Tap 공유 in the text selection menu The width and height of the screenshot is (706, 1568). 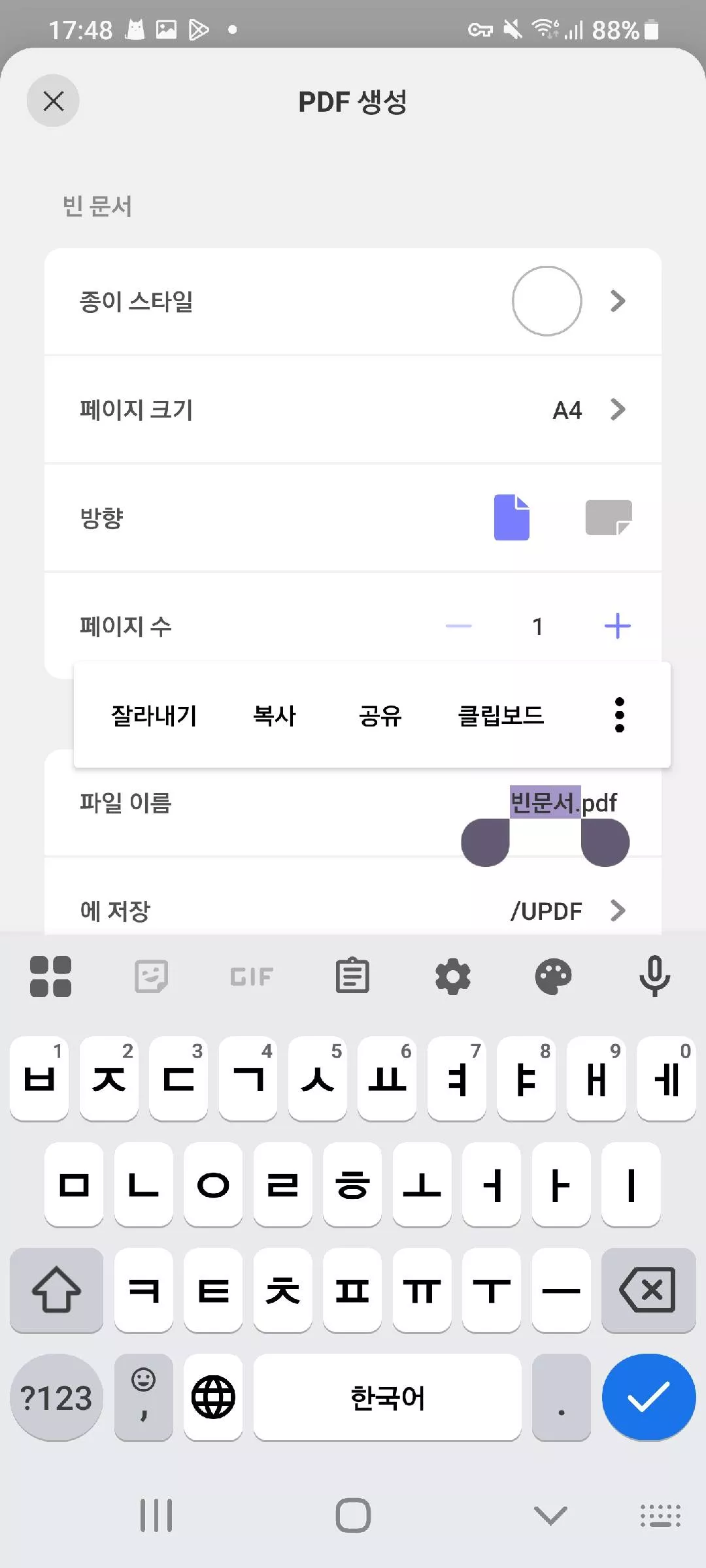[x=380, y=715]
